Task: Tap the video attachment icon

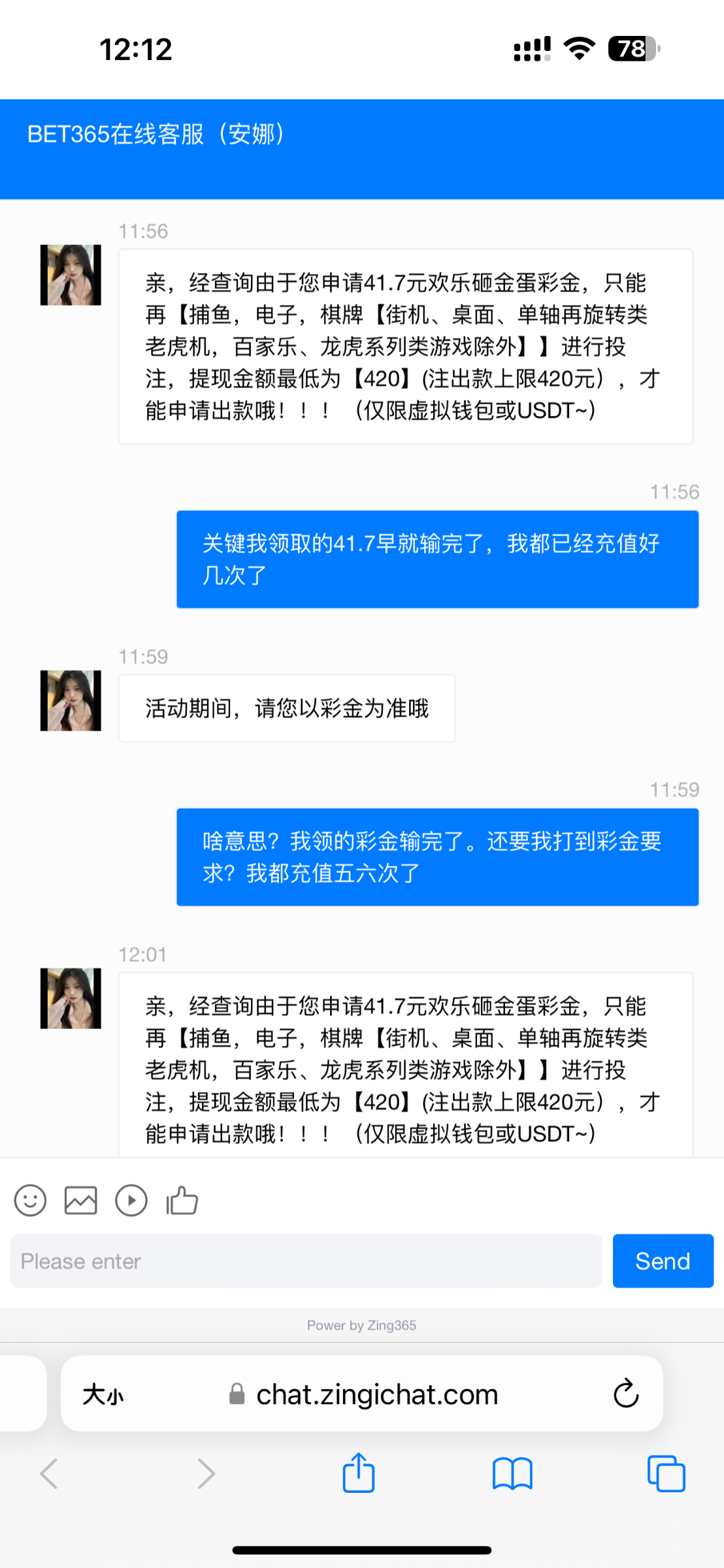Action: 131,1200
